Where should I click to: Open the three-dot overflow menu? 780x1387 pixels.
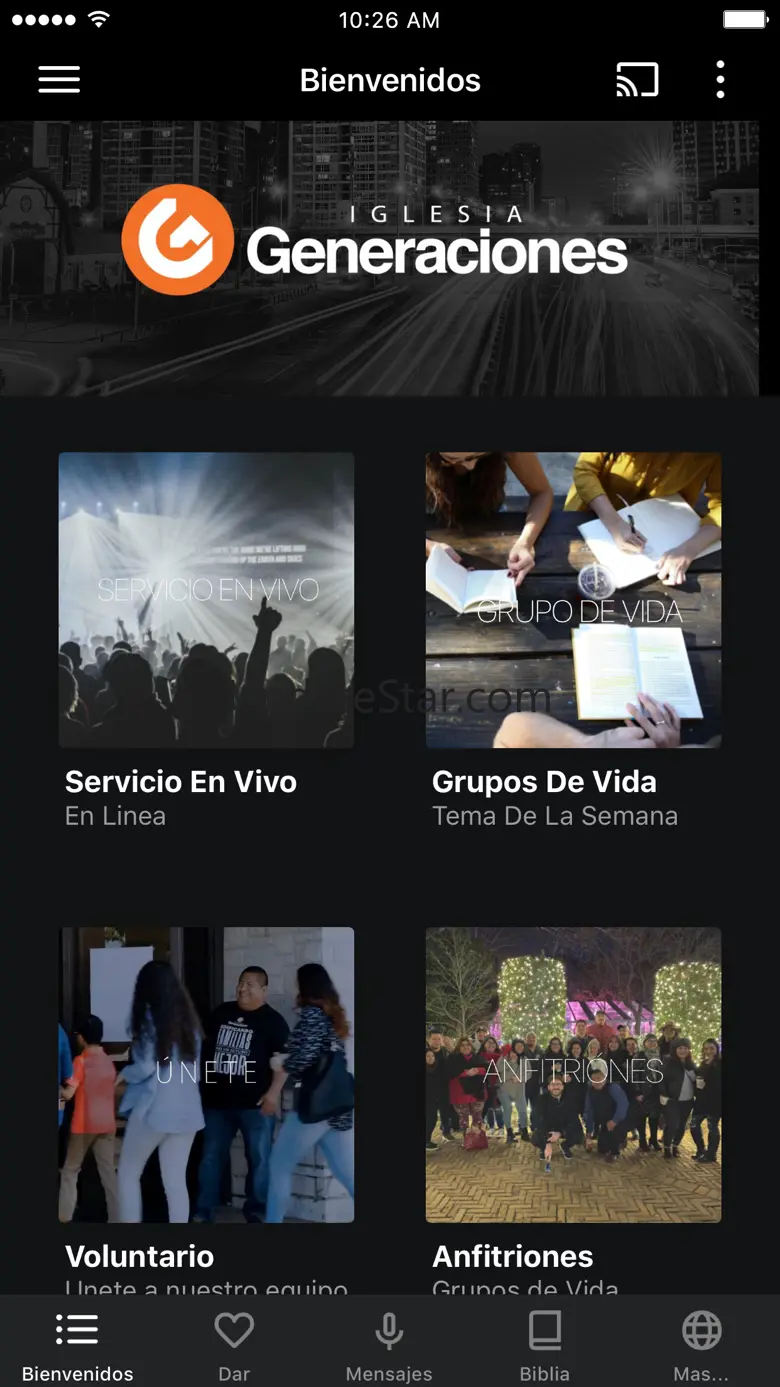[x=720, y=80]
